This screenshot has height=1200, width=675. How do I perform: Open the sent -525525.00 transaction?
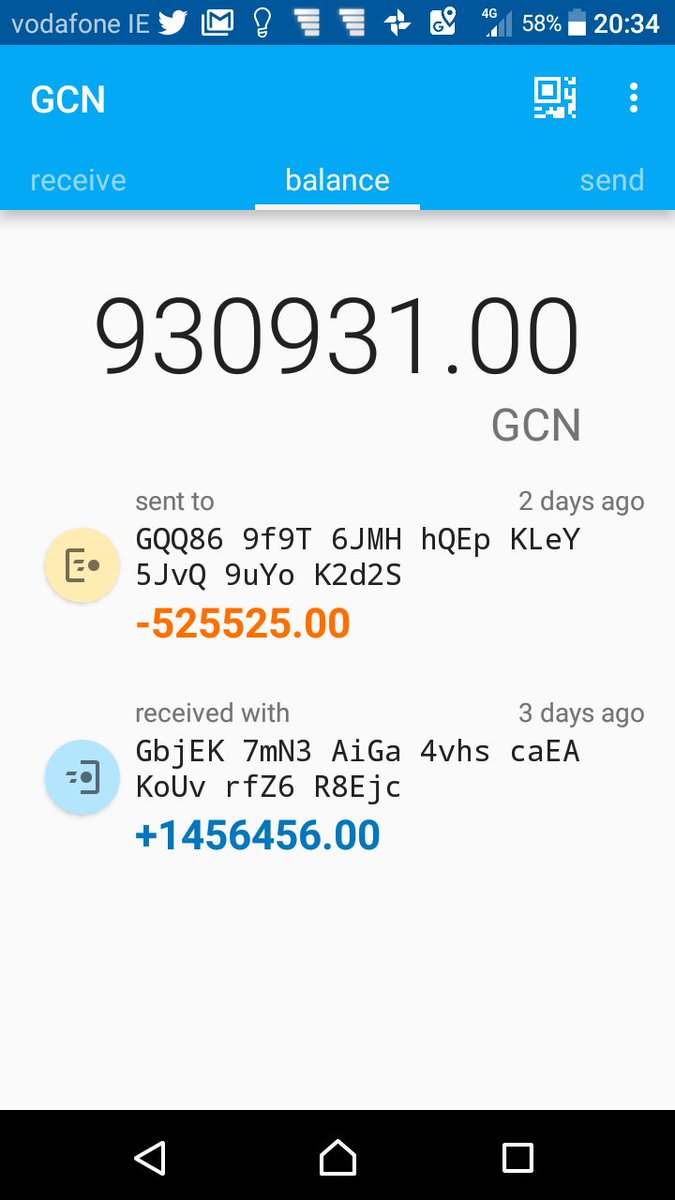(x=337, y=566)
